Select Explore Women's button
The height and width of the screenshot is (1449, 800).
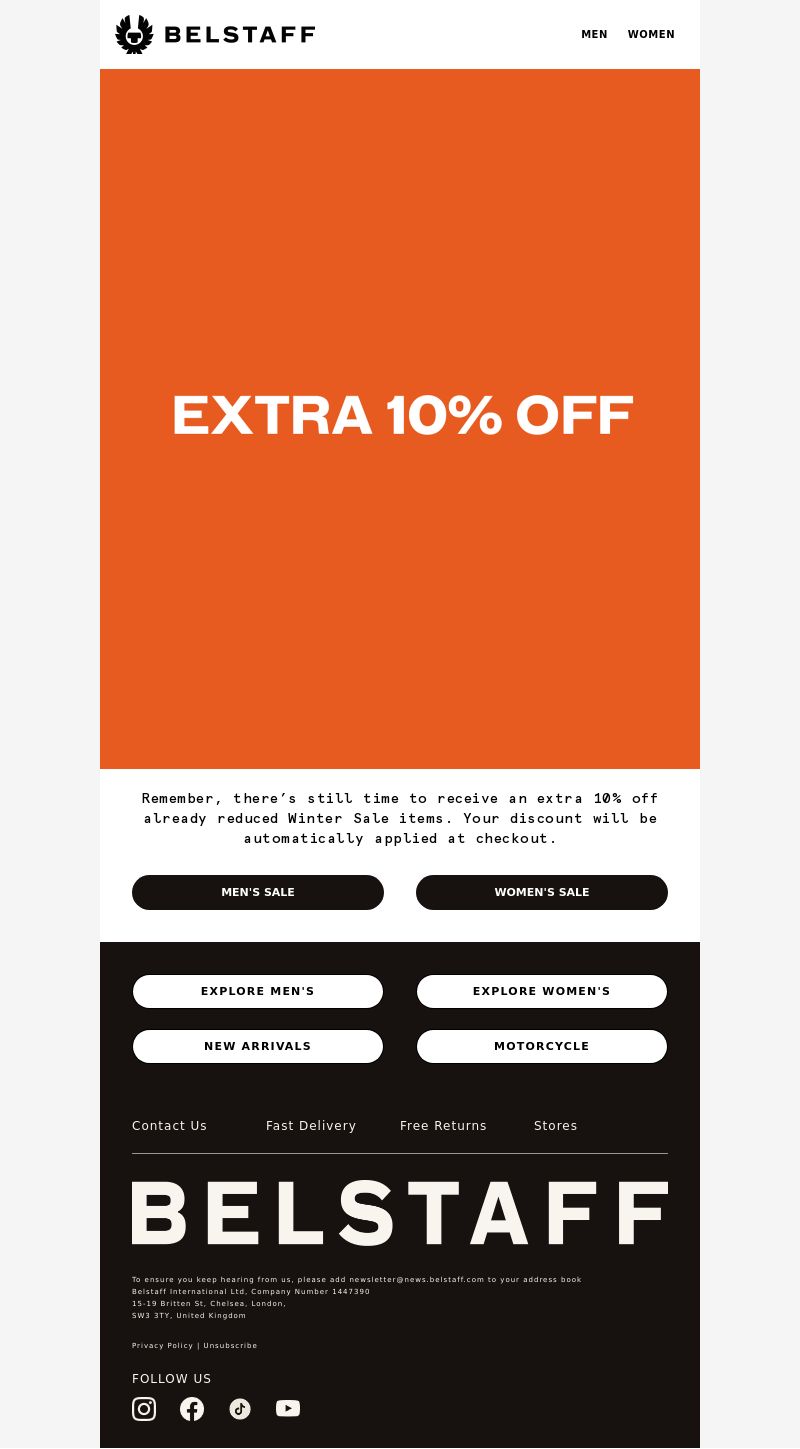pyautogui.click(x=542, y=991)
